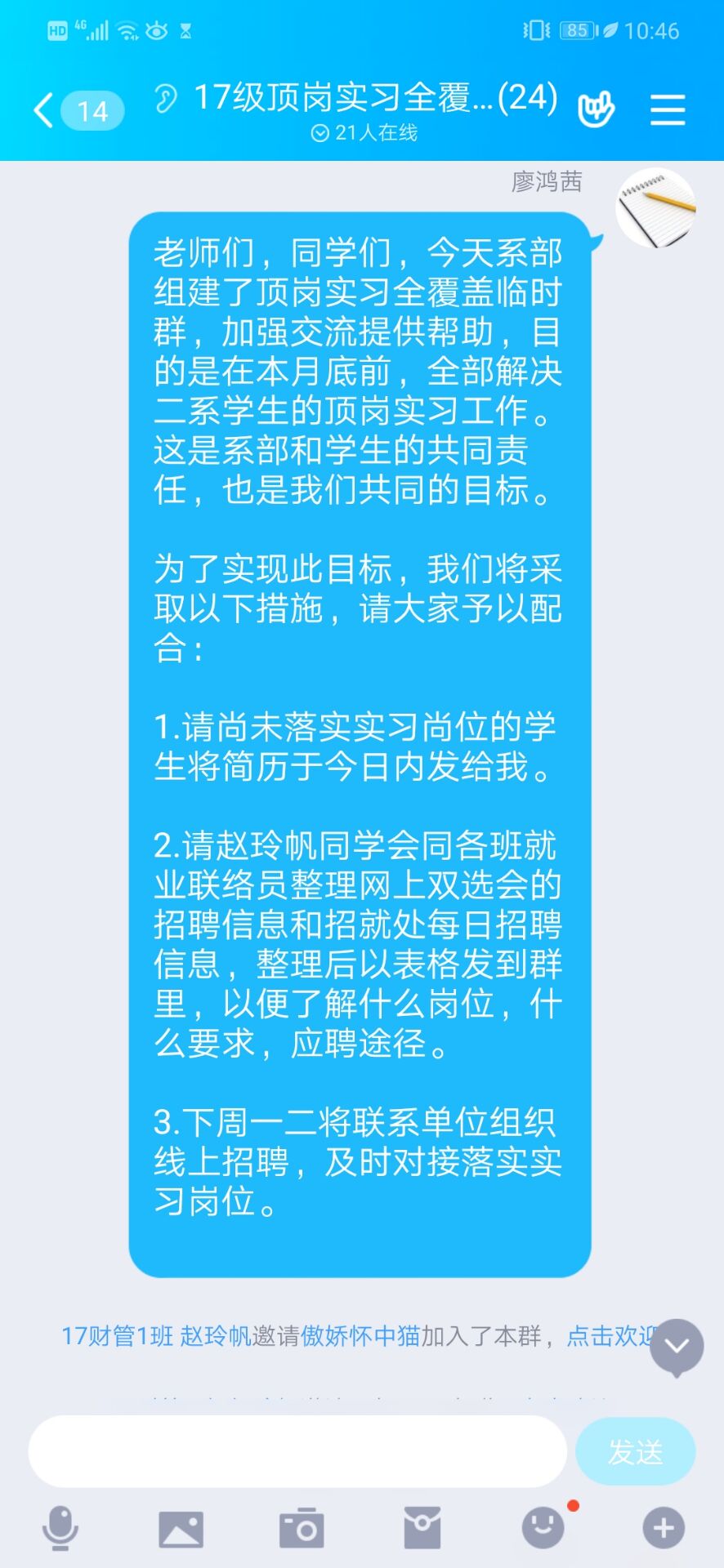The width and height of the screenshot is (724, 1568).
Task: Tap the message input field
Action: point(297,1451)
